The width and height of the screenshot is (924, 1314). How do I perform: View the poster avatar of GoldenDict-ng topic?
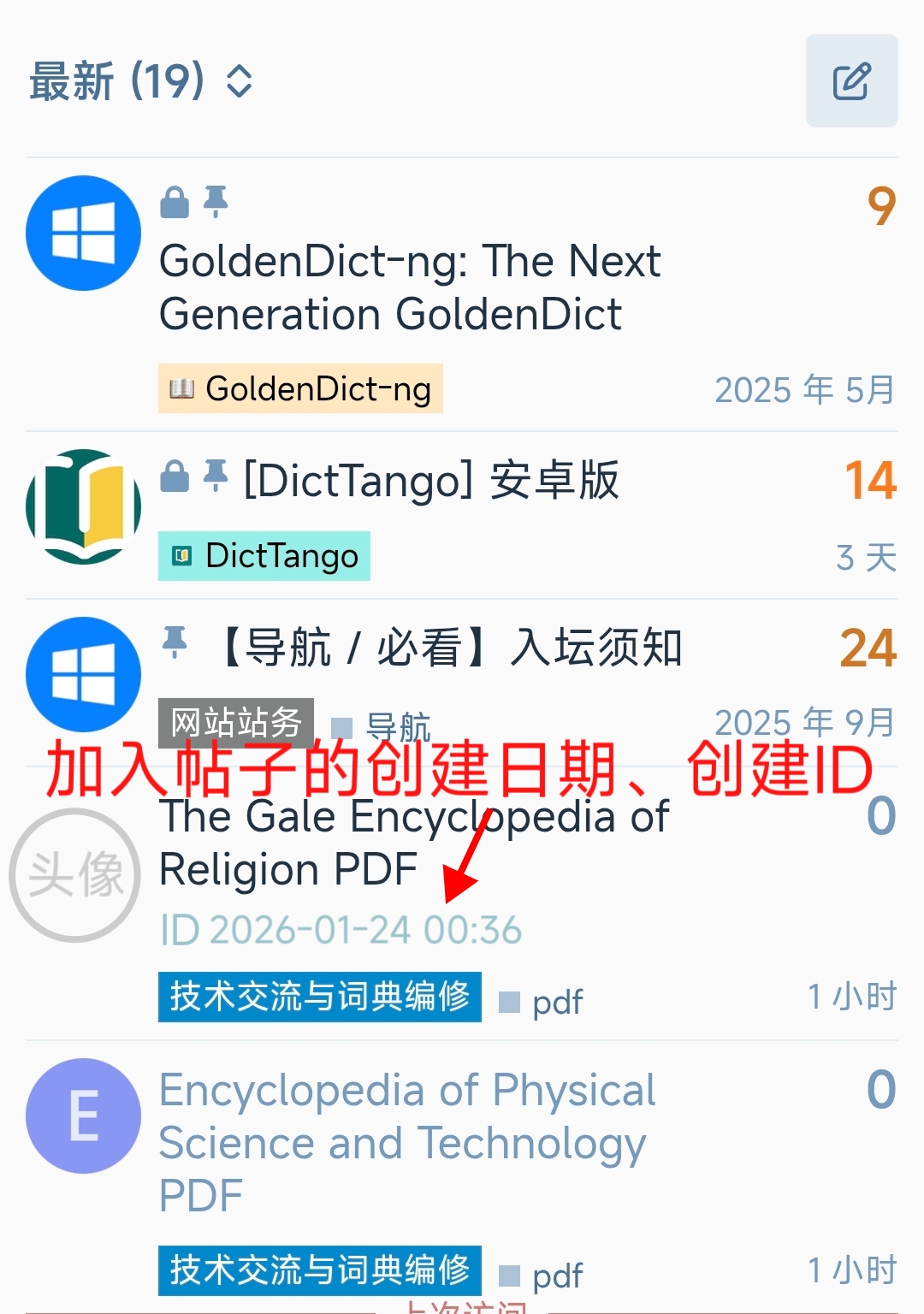(x=83, y=234)
